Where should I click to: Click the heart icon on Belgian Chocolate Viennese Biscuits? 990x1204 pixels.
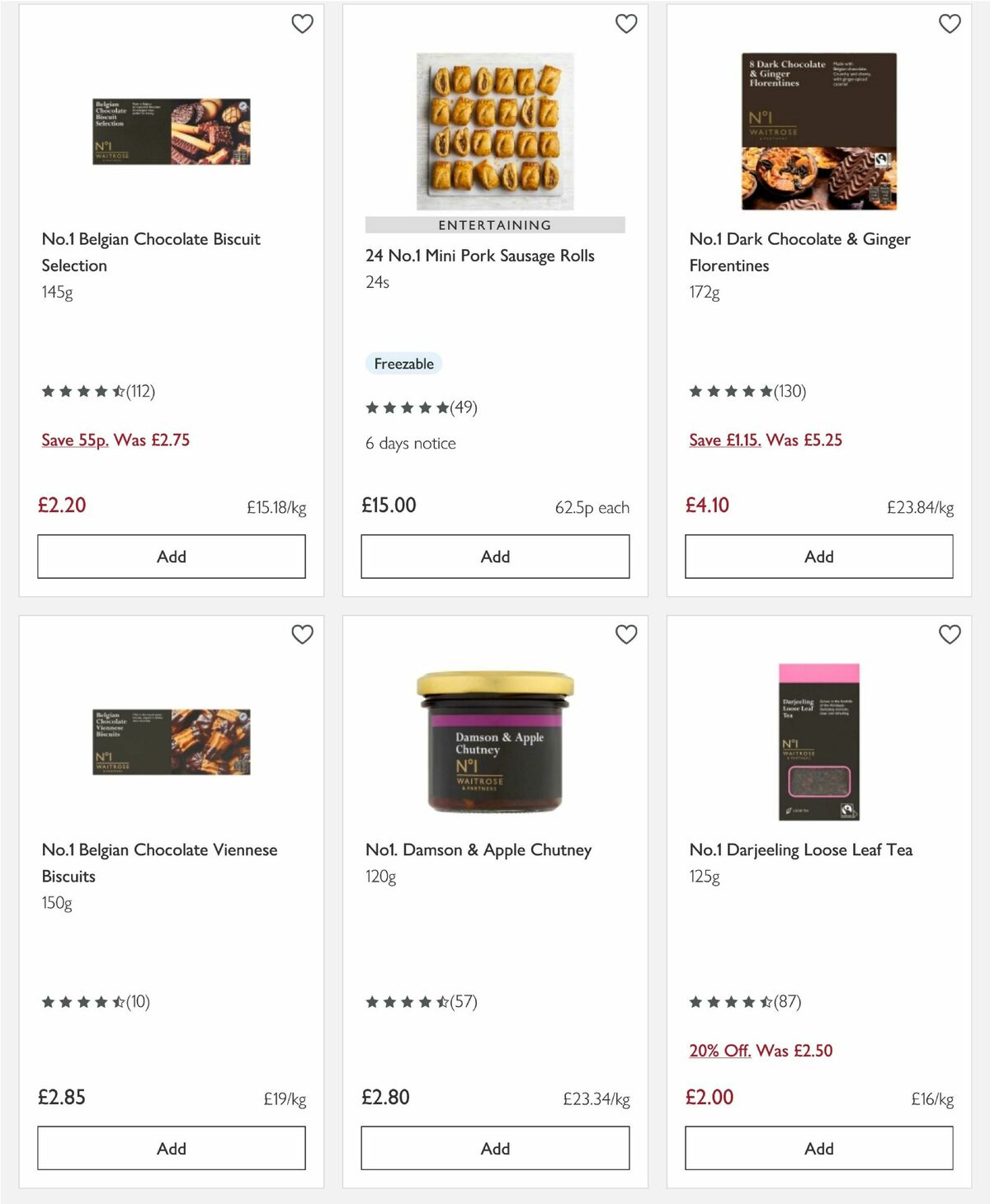tap(302, 635)
